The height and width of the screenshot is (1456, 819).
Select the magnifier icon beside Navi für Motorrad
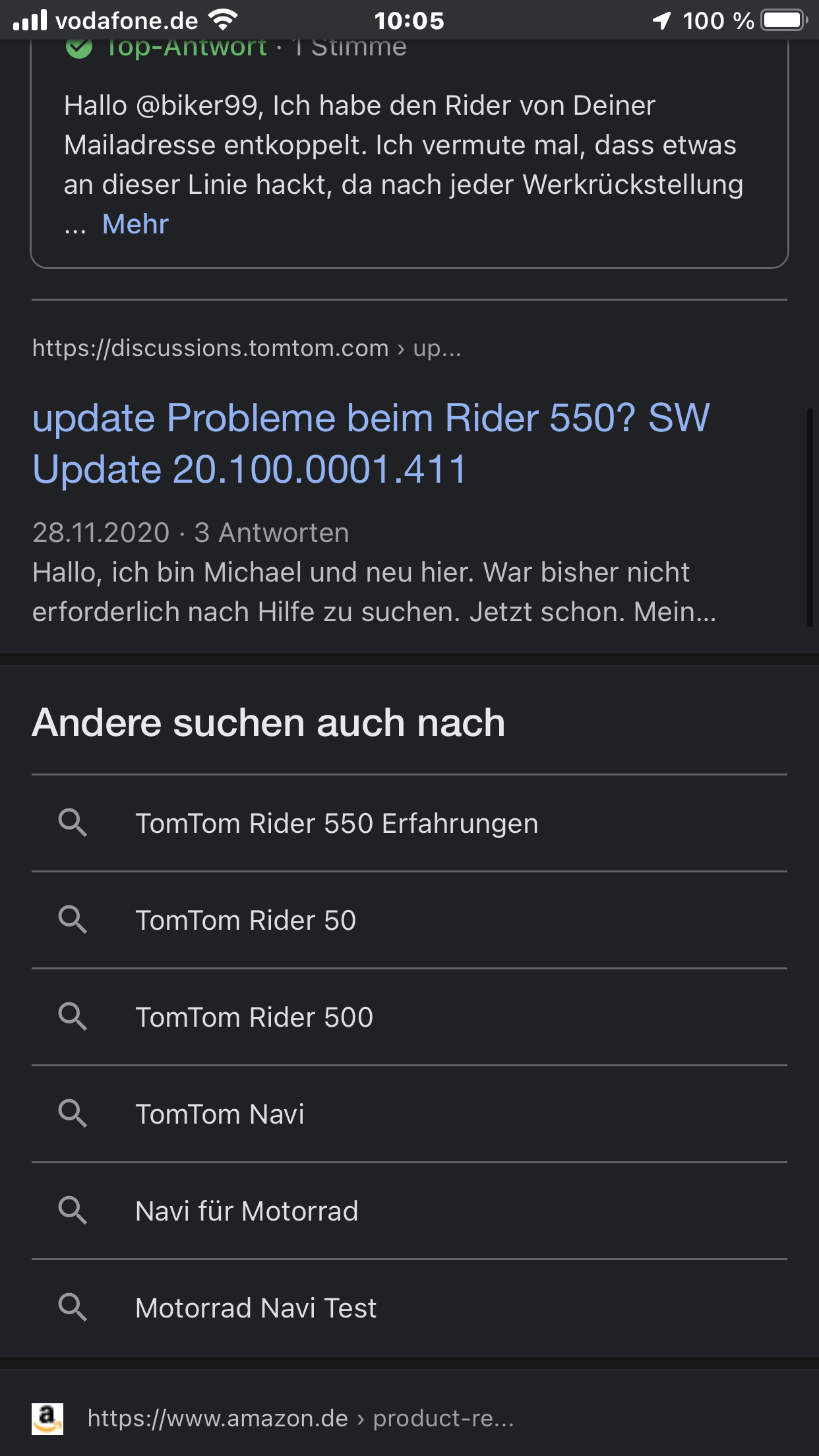click(74, 1210)
